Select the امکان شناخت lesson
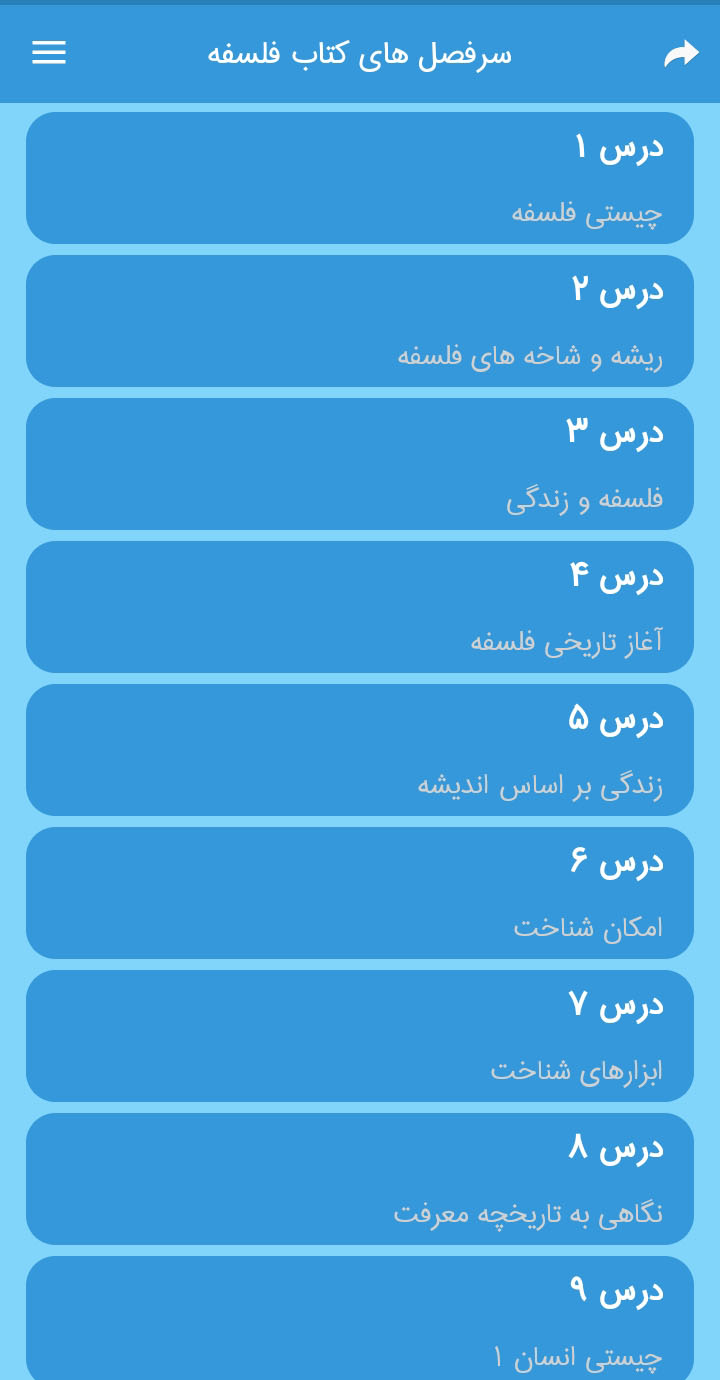 click(360, 892)
